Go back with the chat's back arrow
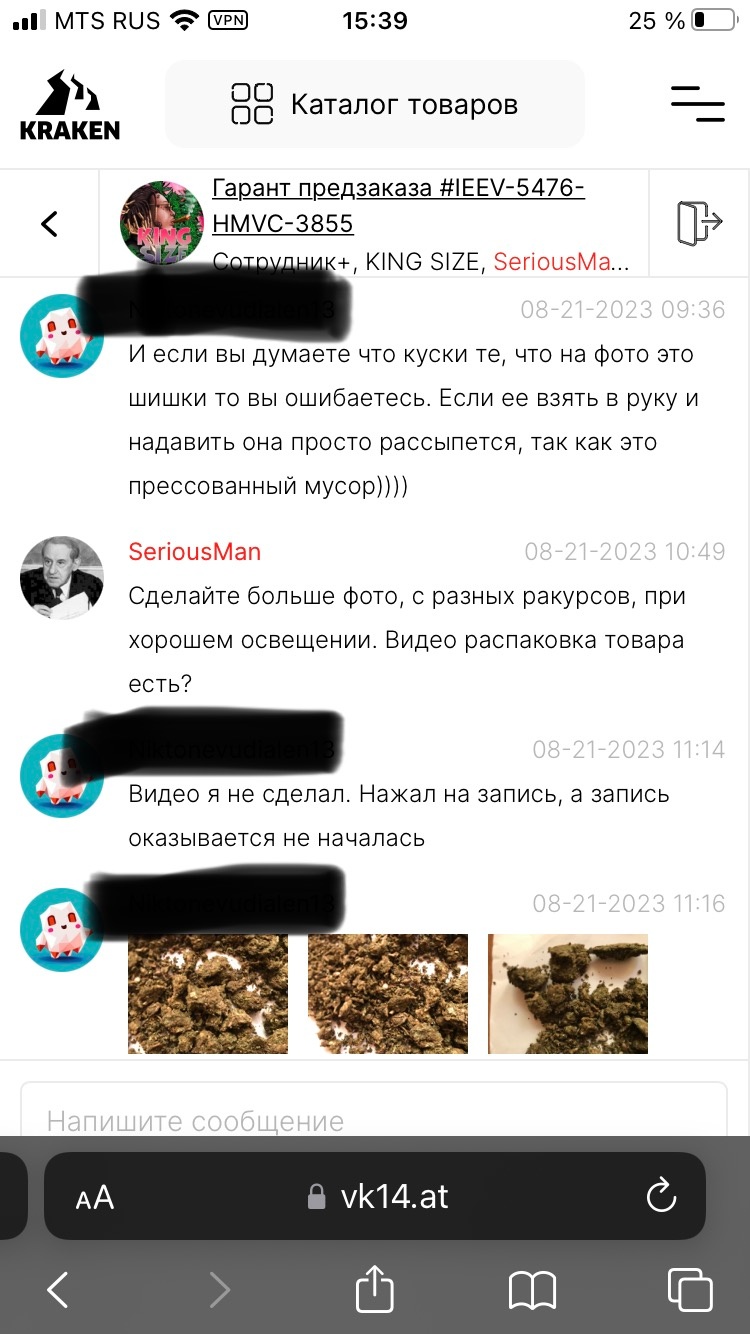Viewport: 750px width, 1334px height. pos(49,223)
